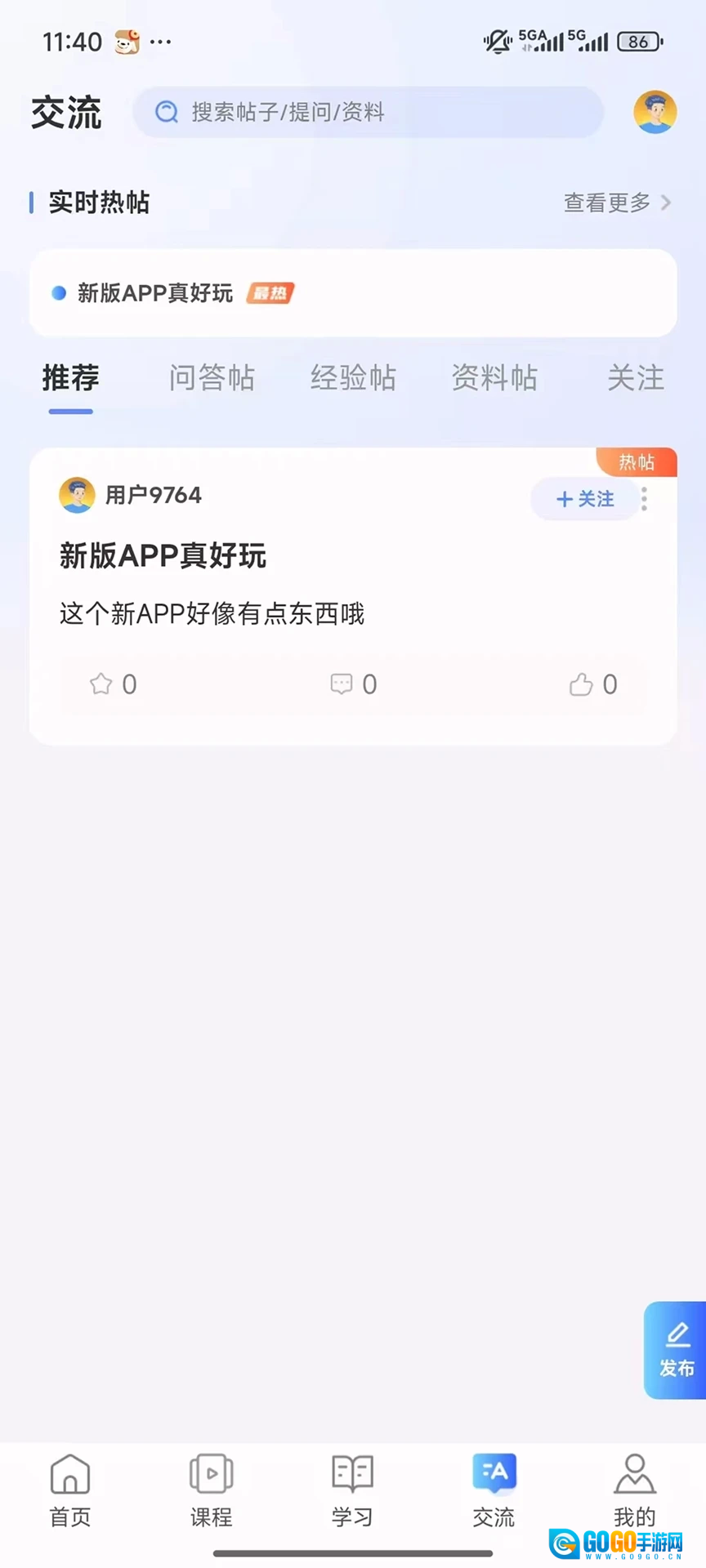Click the comment bubble icon on the post
Viewport: 706px width, 1568px height.
(342, 684)
